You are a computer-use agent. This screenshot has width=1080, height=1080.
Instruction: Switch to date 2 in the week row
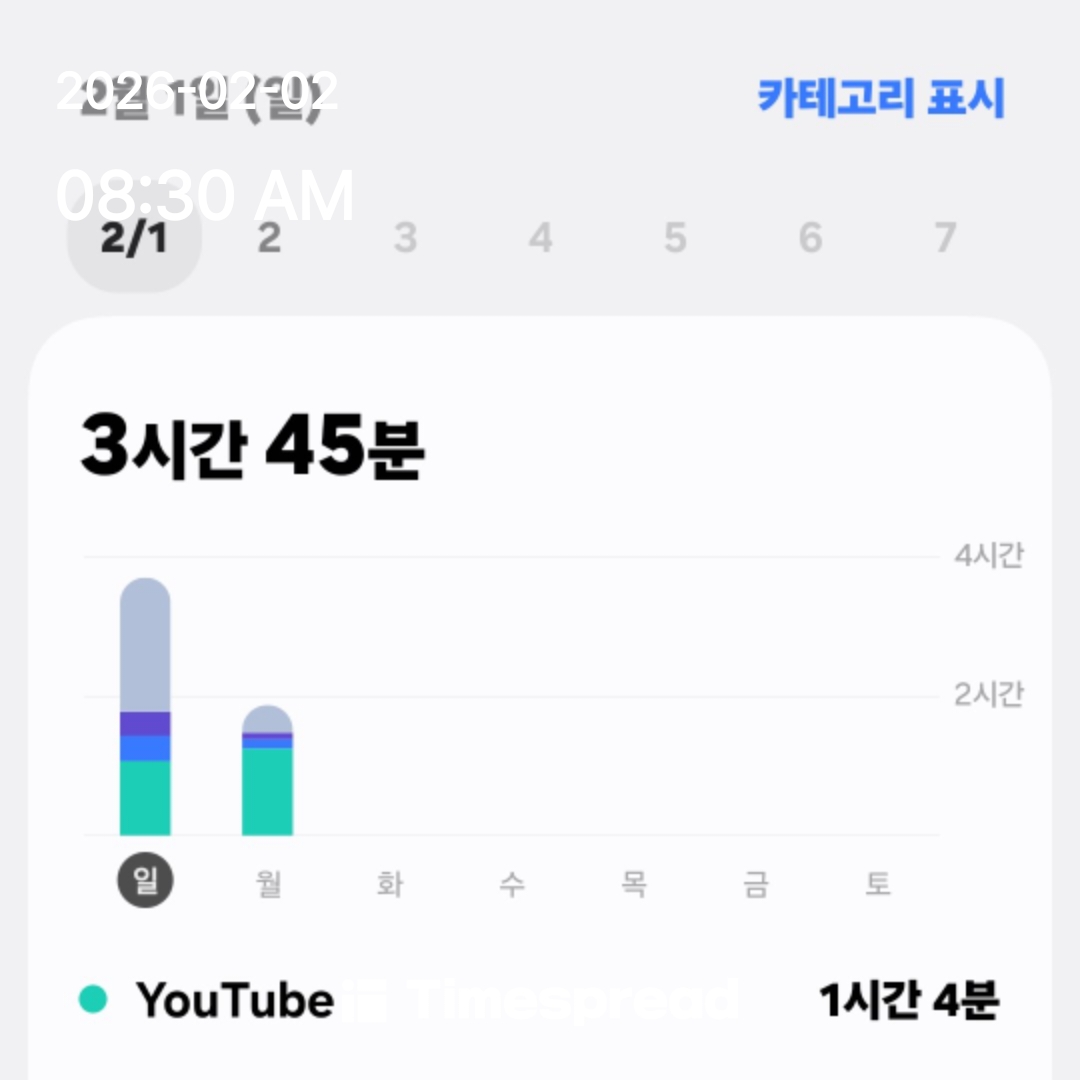(269, 239)
